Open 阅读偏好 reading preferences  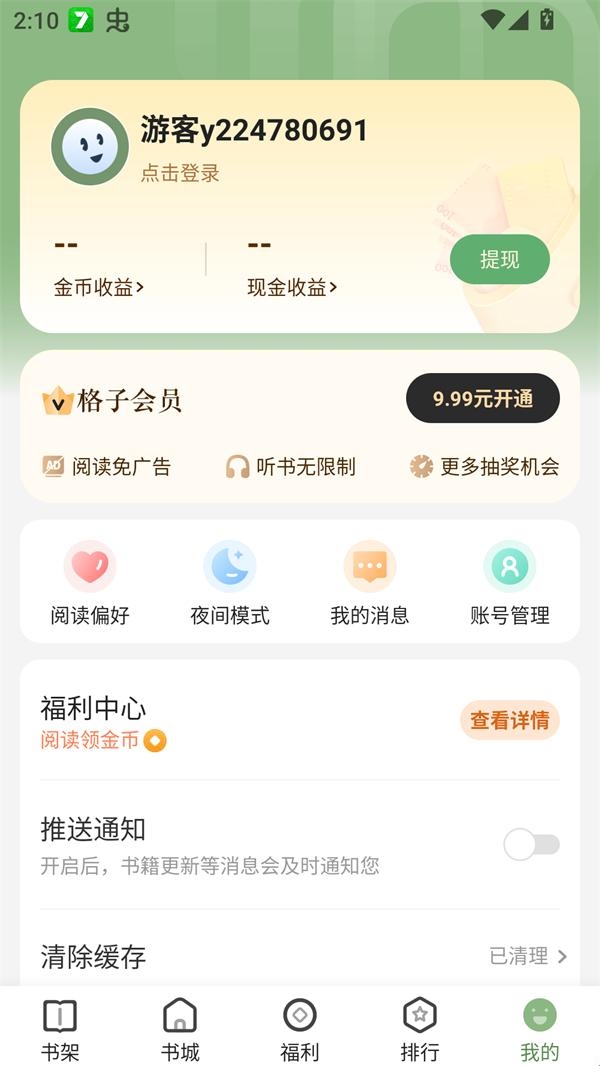(90, 583)
